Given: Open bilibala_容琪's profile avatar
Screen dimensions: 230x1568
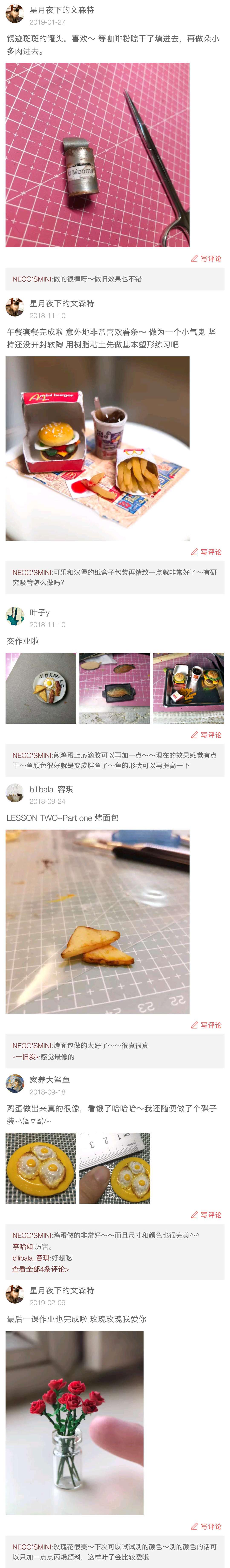Looking at the screenshot, I should pyautogui.click(x=14, y=792).
